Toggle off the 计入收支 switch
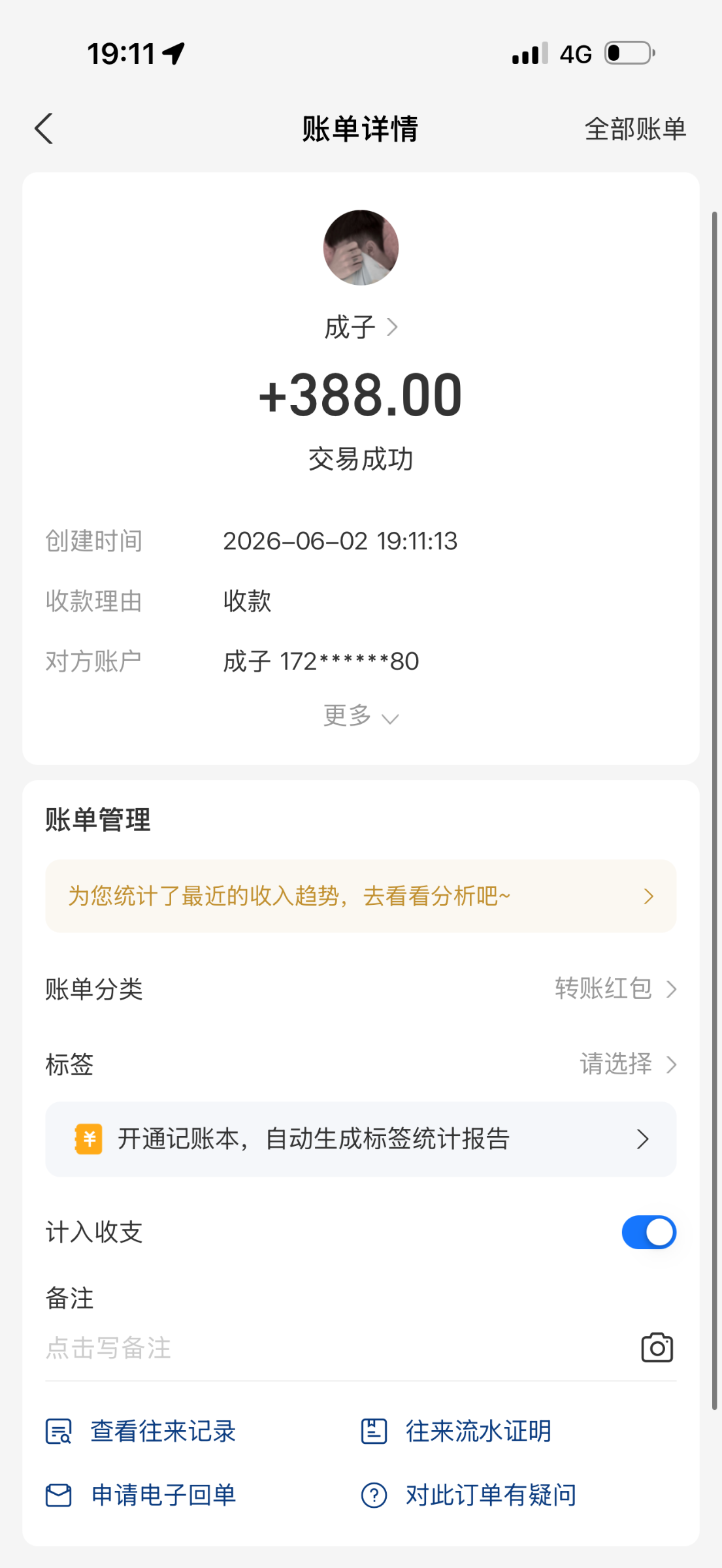Screen dimensions: 722x1568 coord(649,1232)
